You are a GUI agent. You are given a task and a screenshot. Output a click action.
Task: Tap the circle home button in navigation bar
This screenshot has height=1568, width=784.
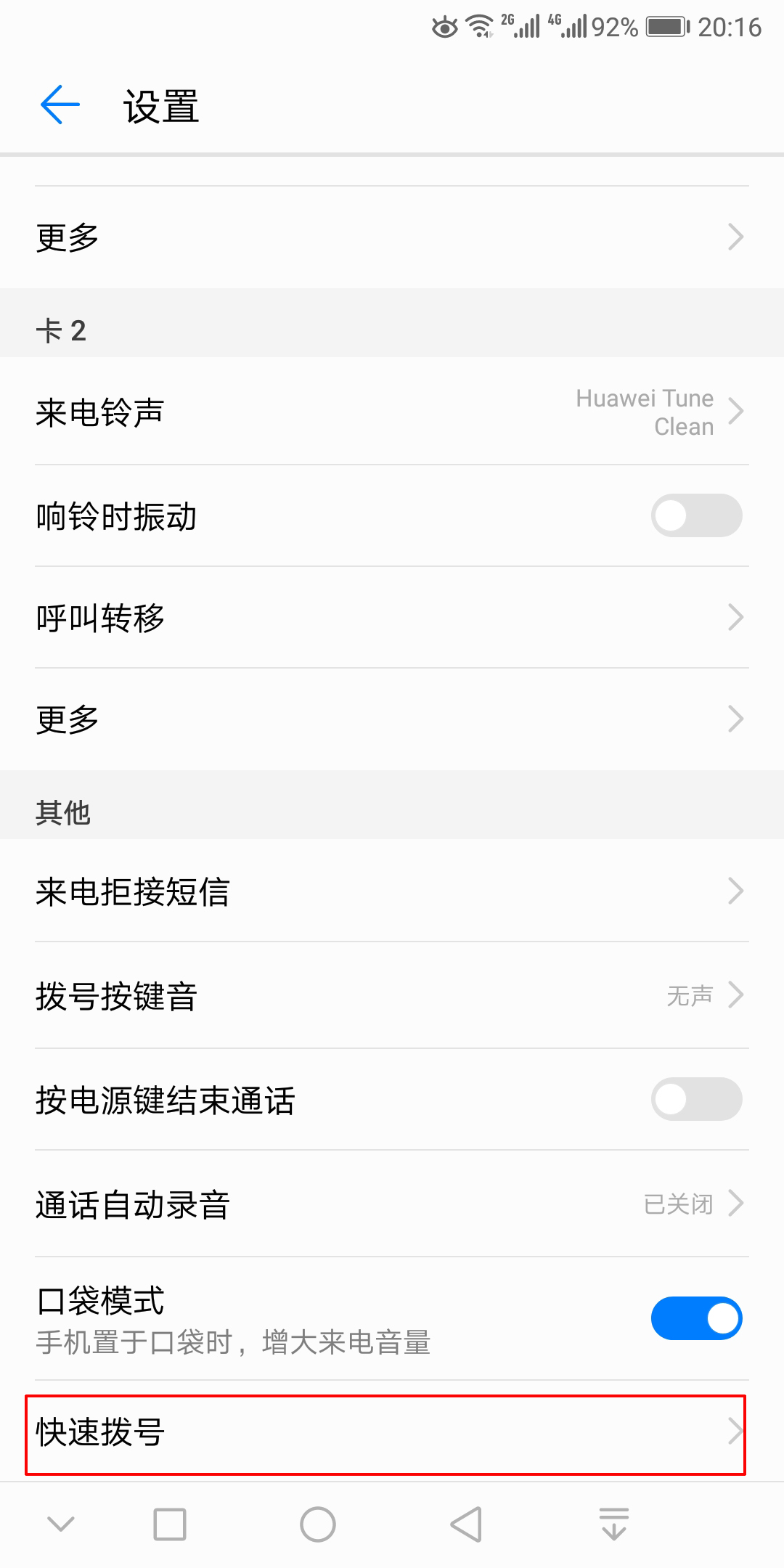click(x=317, y=1524)
